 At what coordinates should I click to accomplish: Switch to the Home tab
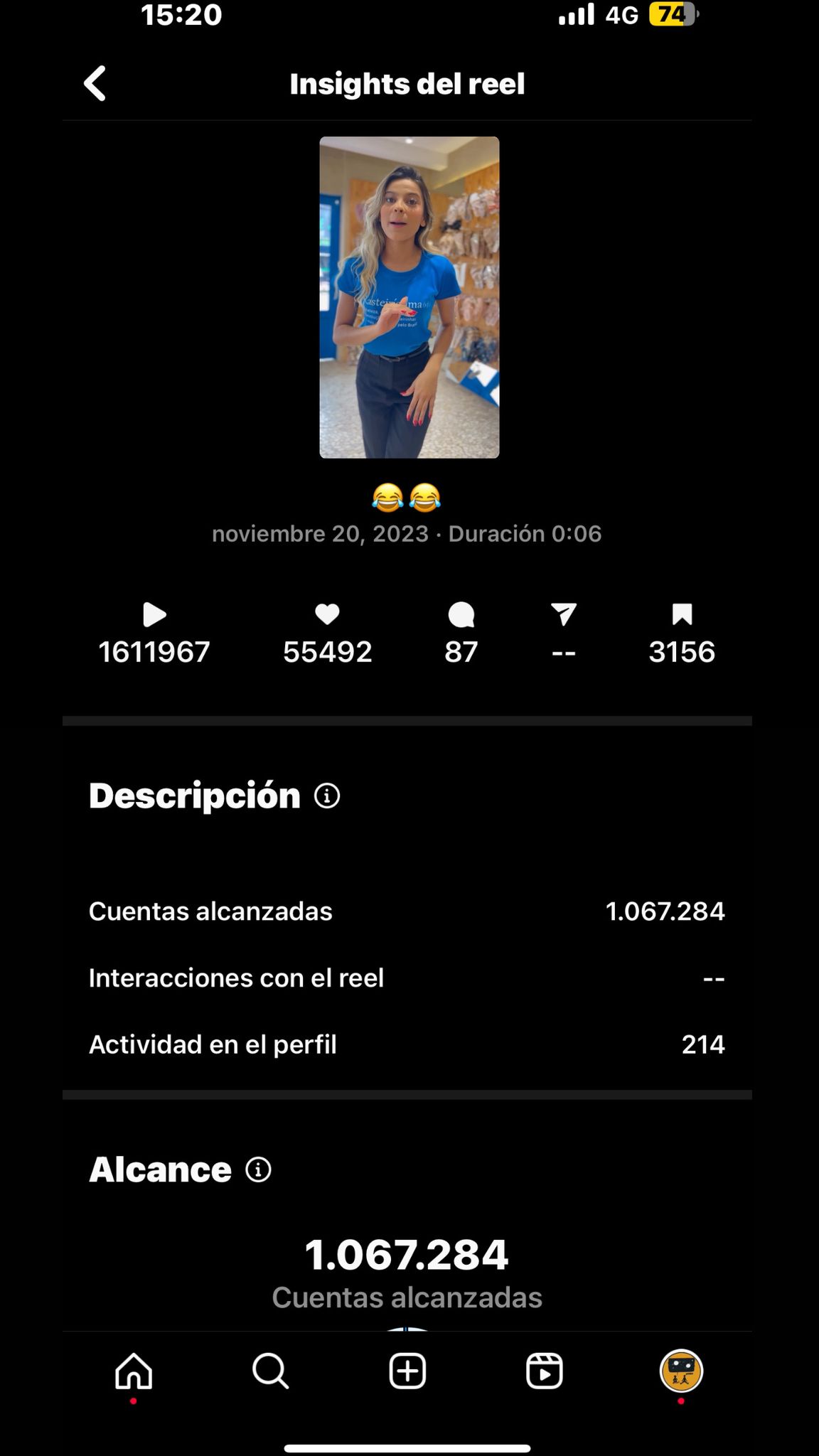coord(134,1371)
